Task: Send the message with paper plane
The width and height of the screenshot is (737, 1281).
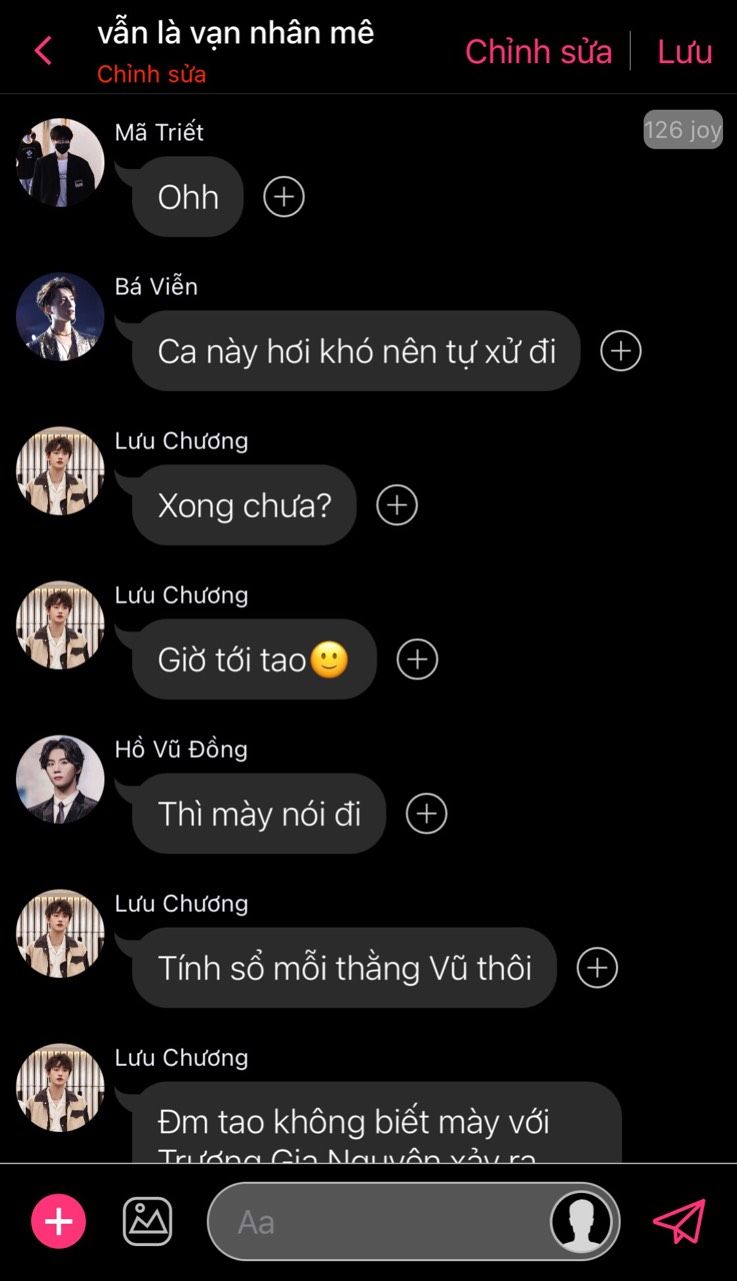Action: click(679, 1221)
